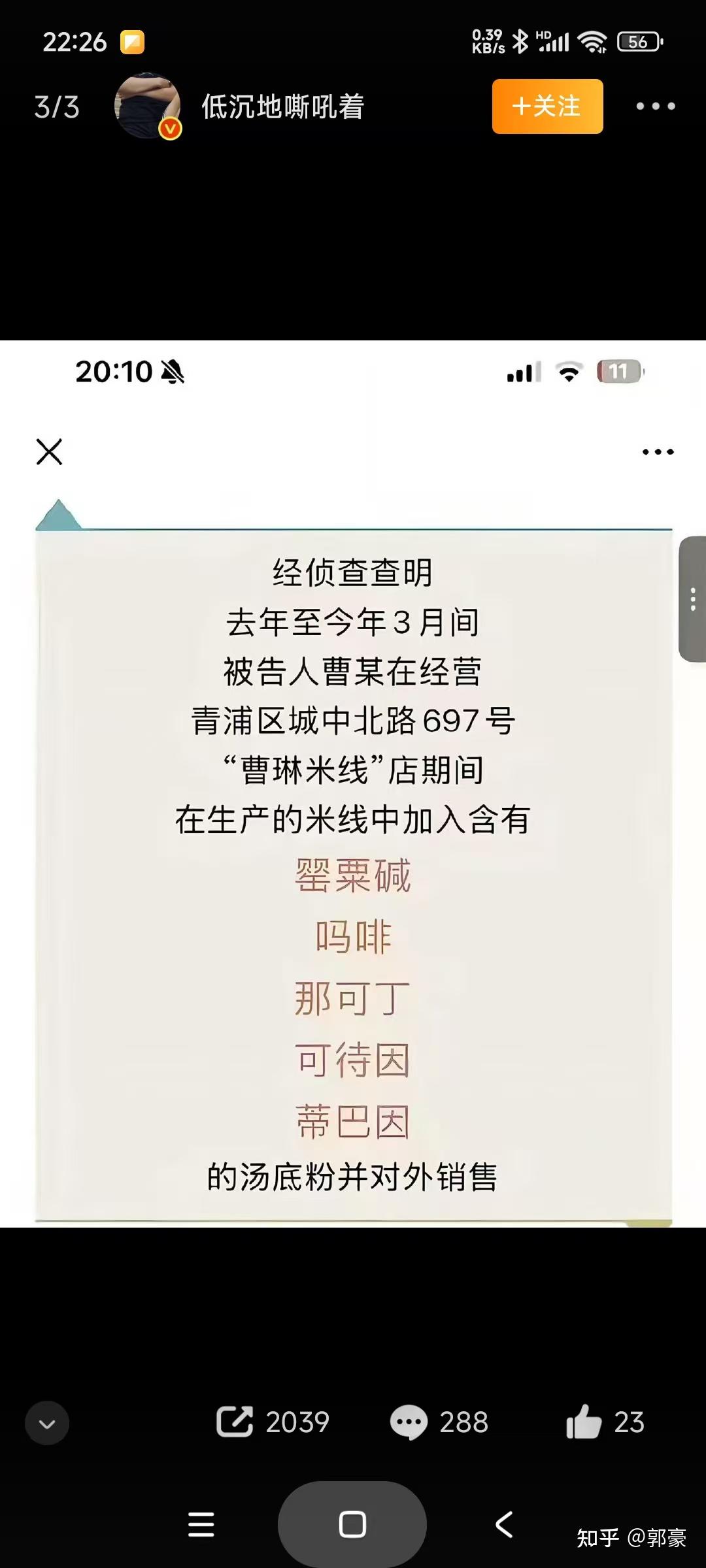Viewport: 706px width, 1568px height.
Task: Open the viewer's top overflow menu
Action: [x=655, y=106]
